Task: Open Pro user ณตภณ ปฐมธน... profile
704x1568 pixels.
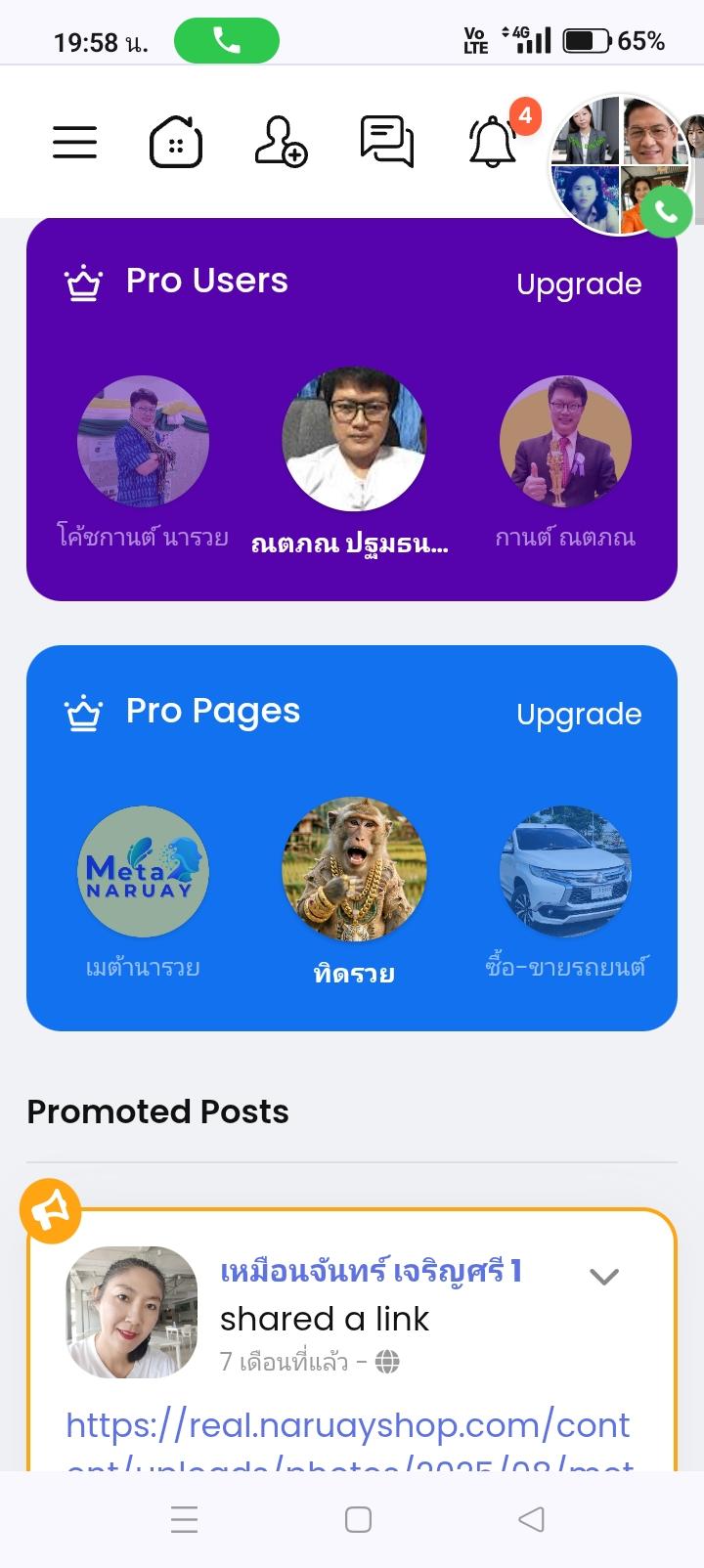Action: coord(353,440)
